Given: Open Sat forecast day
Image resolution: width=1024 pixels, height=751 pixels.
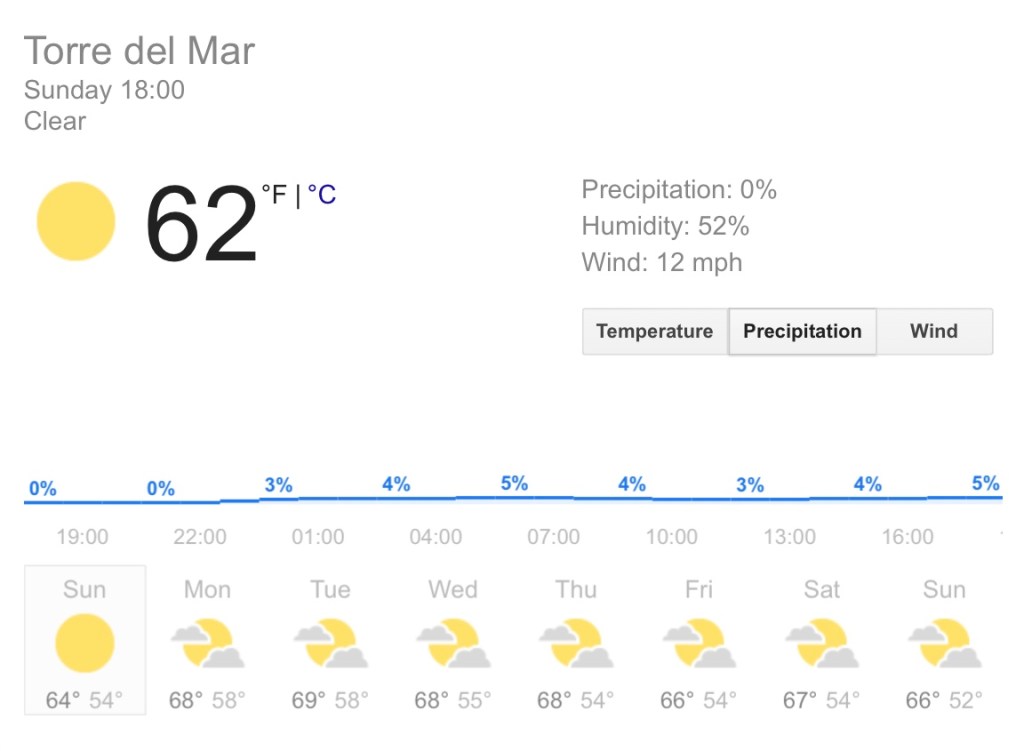Looking at the screenshot, I should click(822, 642).
